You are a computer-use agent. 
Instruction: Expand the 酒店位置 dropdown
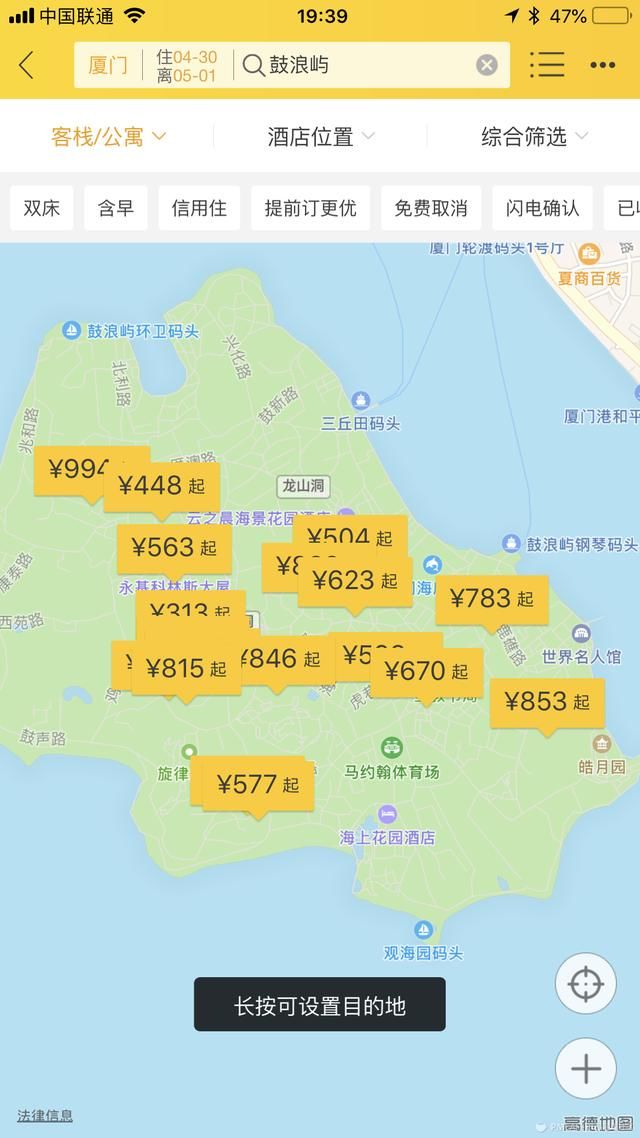(320, 137)
